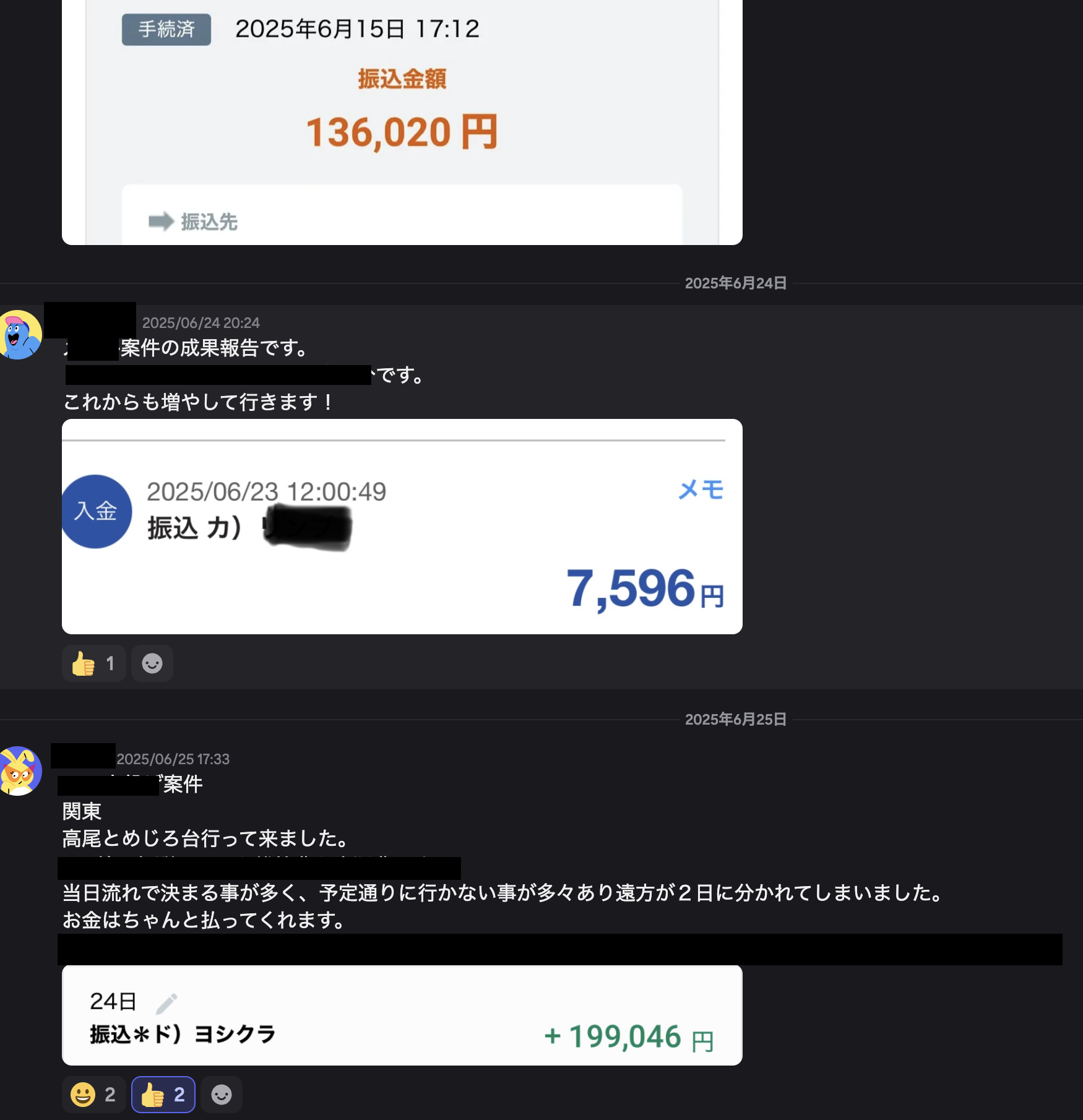
Task: Tap the grinning face reaction with count 2
Action: [93, 1095]
